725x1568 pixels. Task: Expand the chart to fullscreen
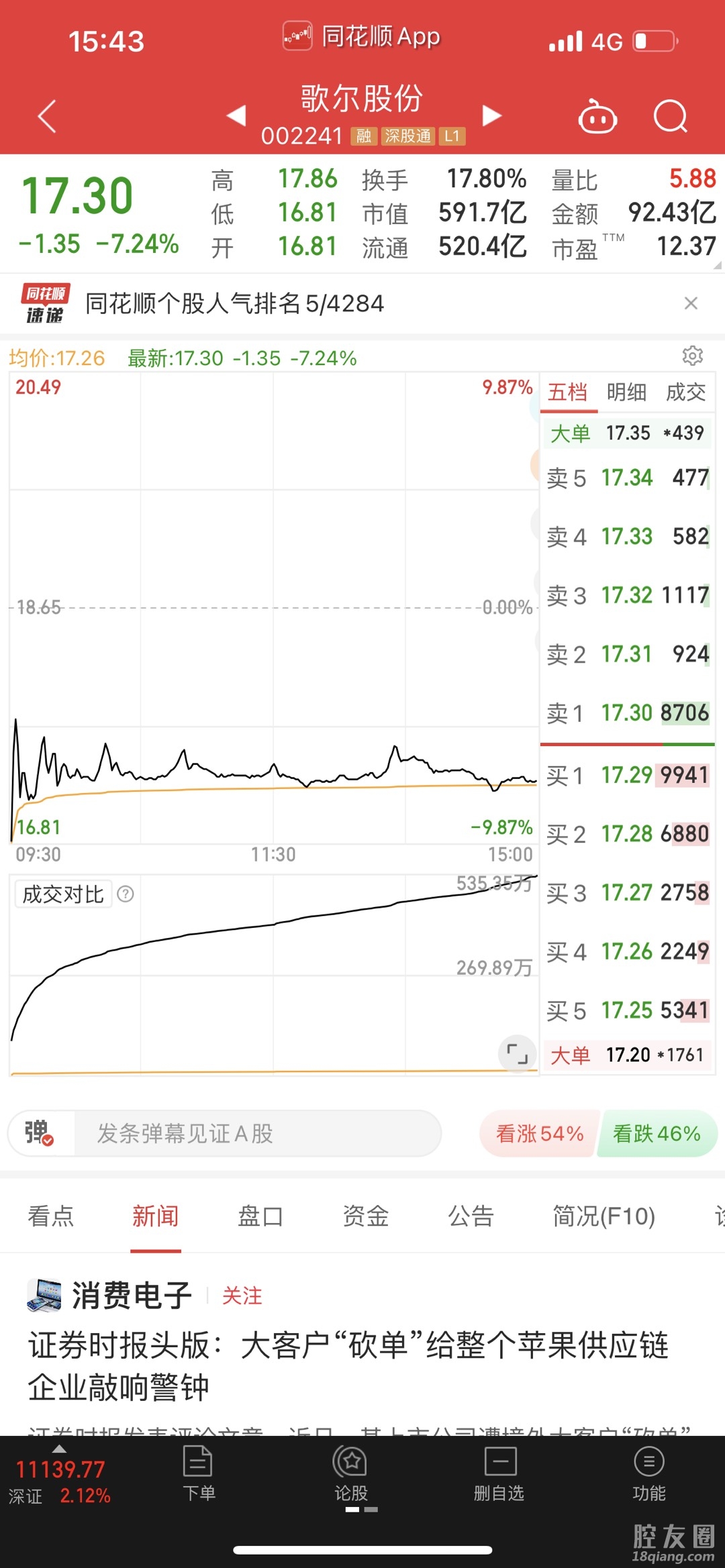point(517,1053)
